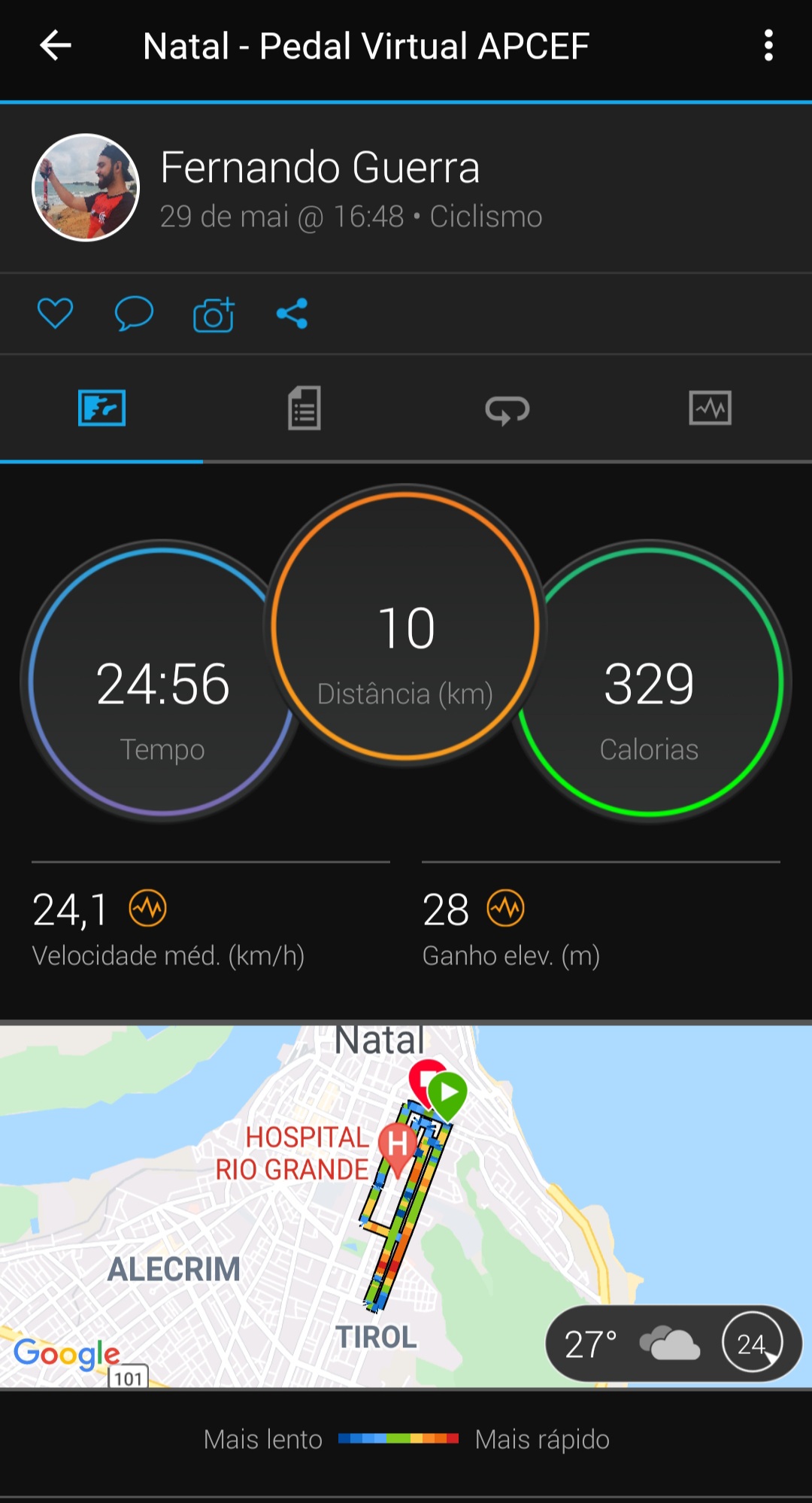Switch to the charts tab
The image size is (812, 1503).
[x=710, y=408]
